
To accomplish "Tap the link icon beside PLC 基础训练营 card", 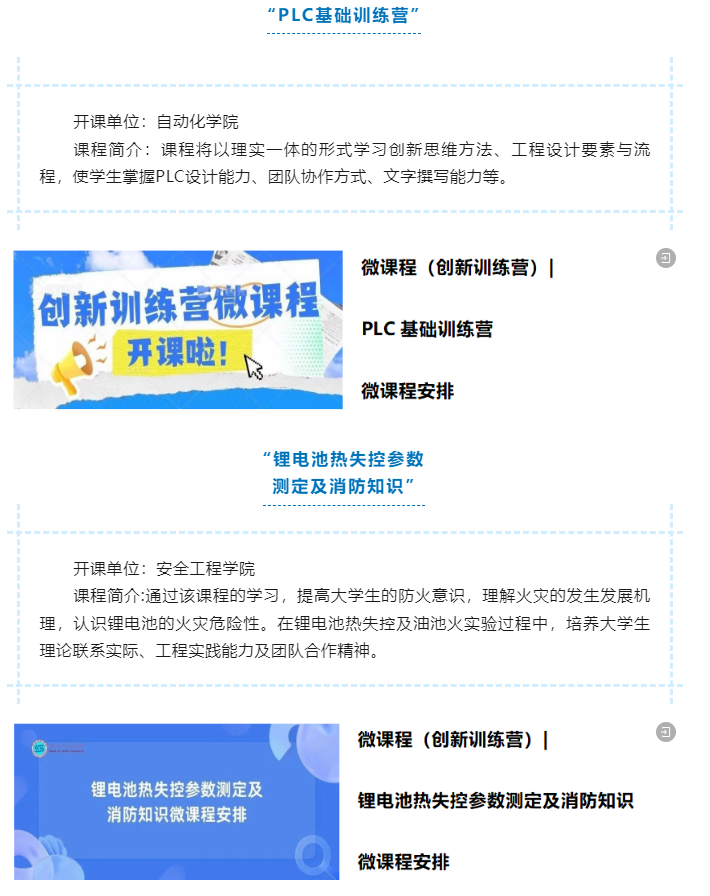I will [x=666, y=259].
